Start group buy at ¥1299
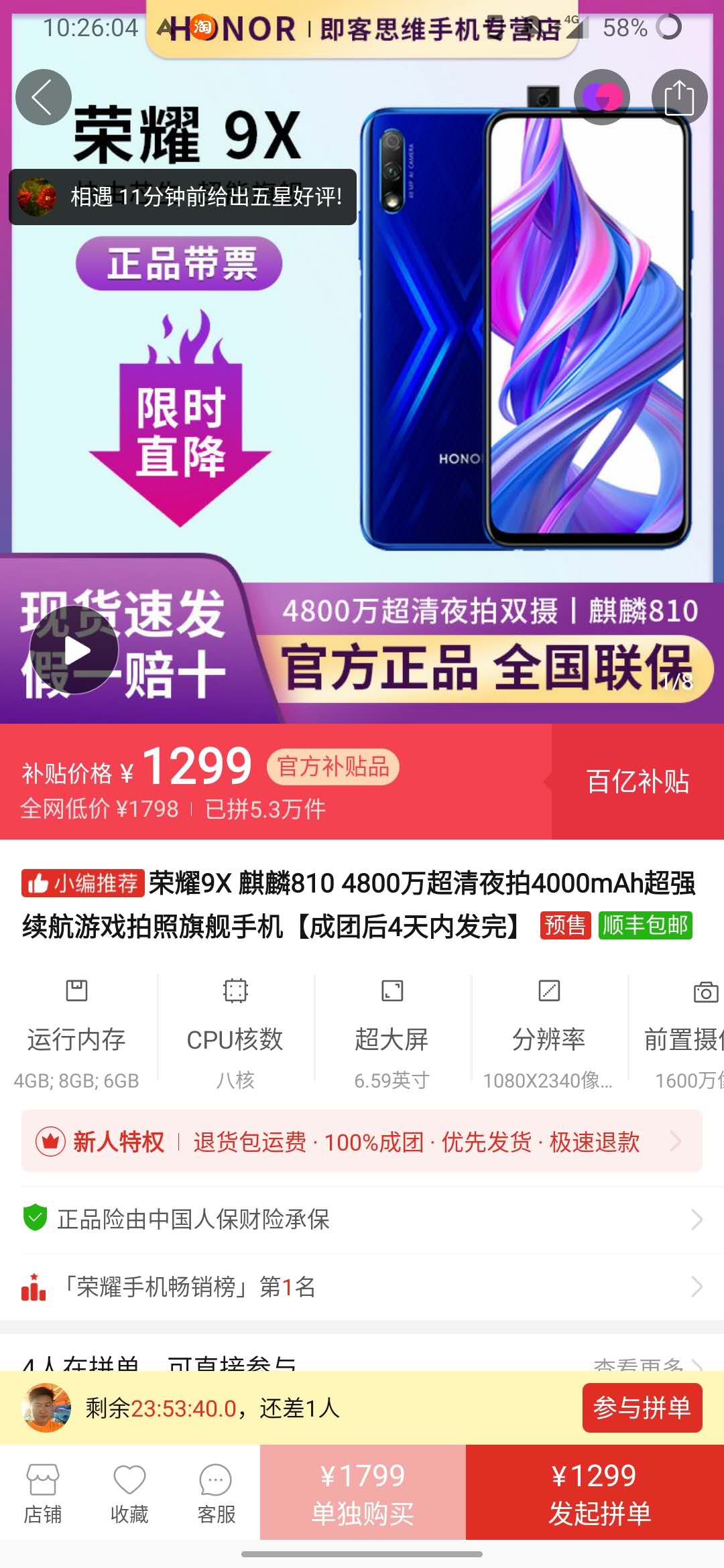Viewport: 724px width, 1568px height. coord(595,1492)
